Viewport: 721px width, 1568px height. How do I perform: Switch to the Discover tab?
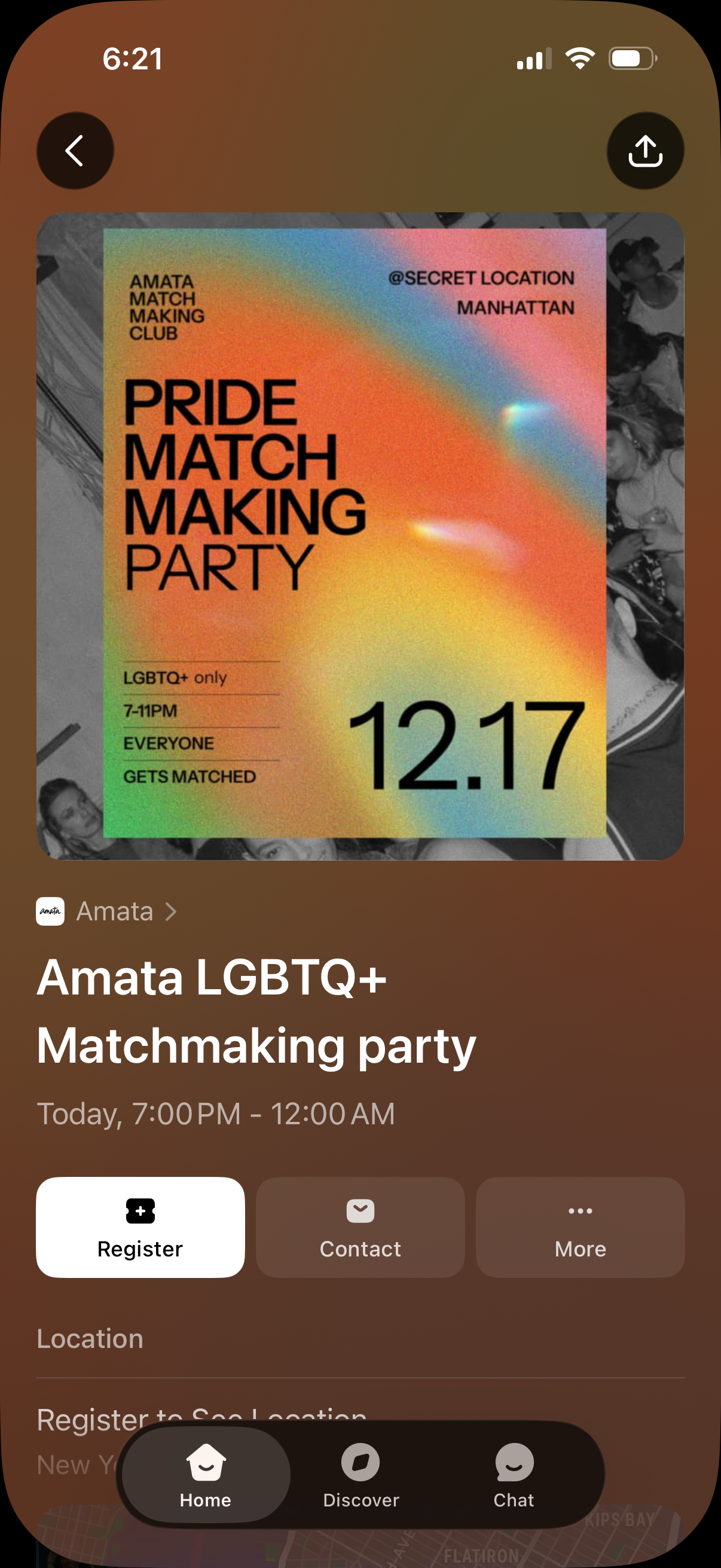click(361, 1475)
